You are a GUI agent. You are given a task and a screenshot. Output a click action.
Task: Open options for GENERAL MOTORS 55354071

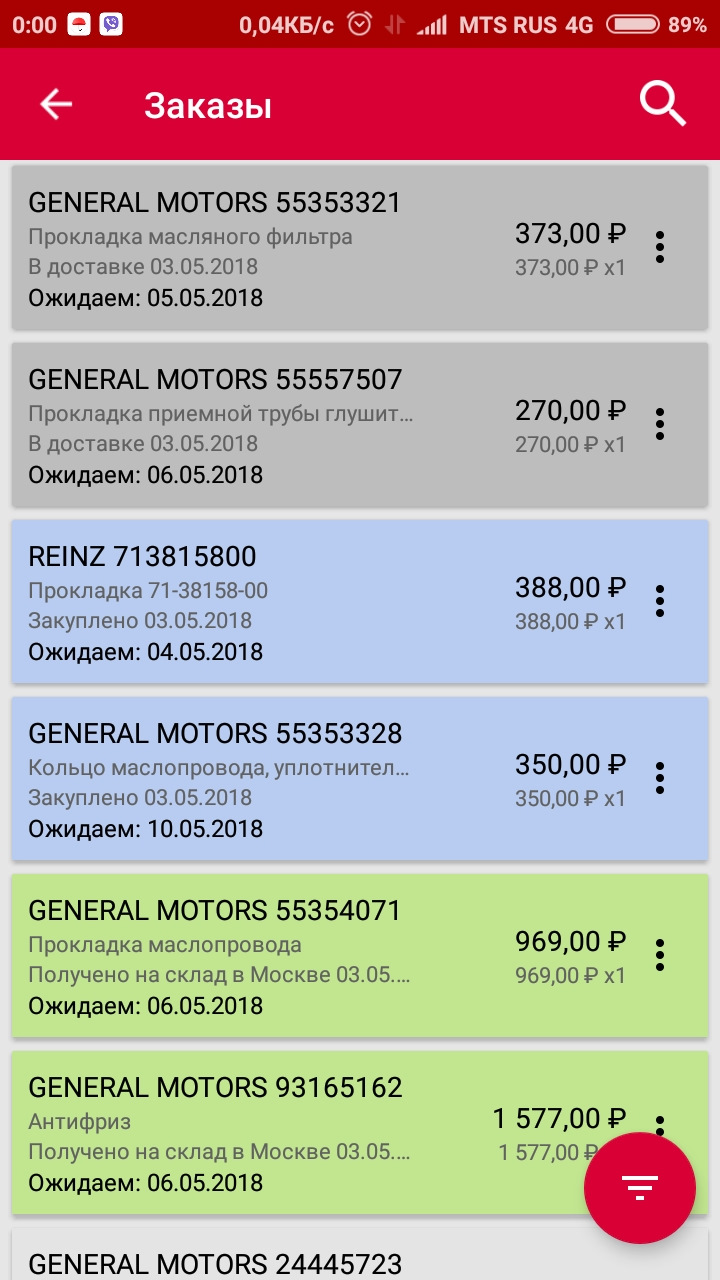659,955
